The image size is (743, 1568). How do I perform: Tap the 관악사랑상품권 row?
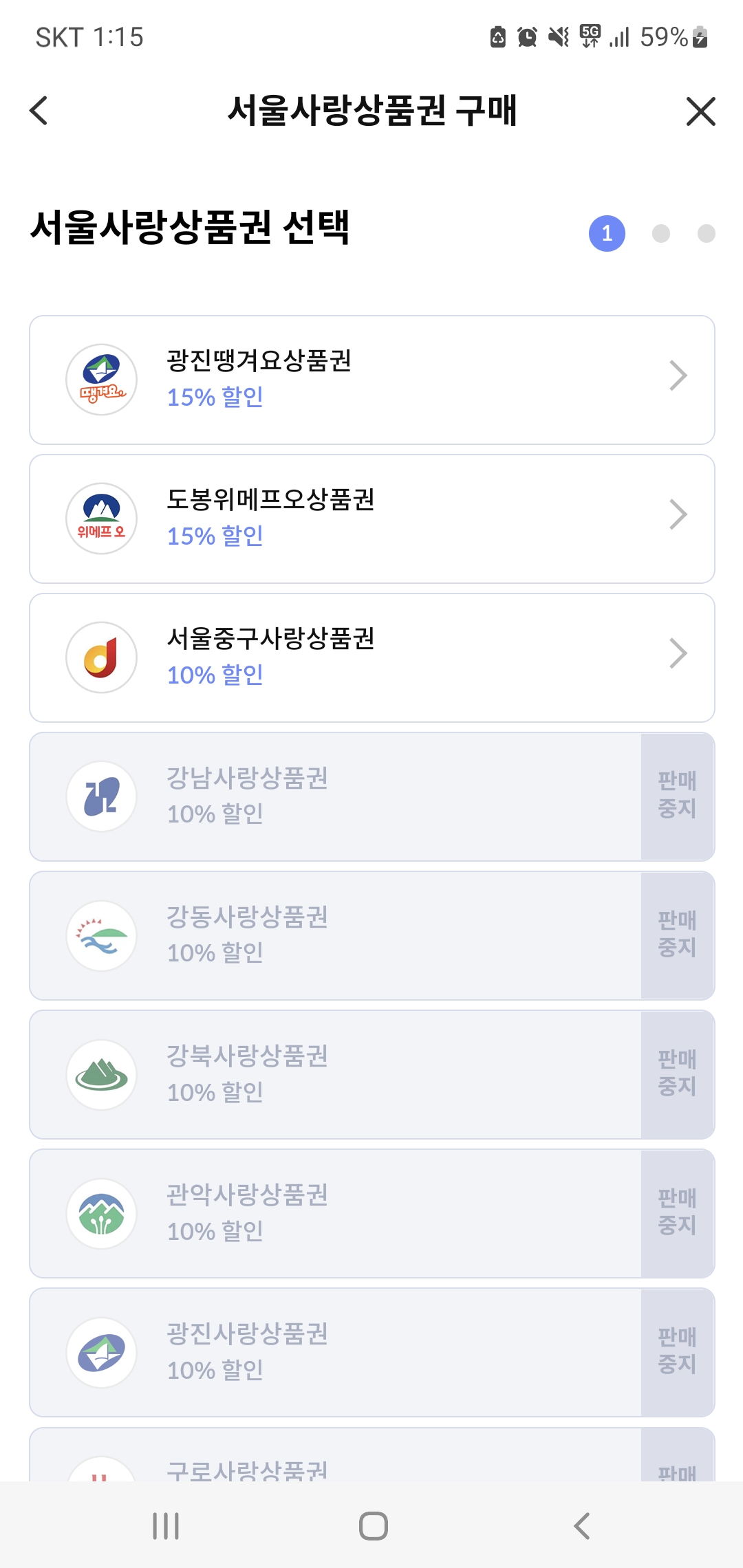pyautogui.click(x=372, y=1214)
